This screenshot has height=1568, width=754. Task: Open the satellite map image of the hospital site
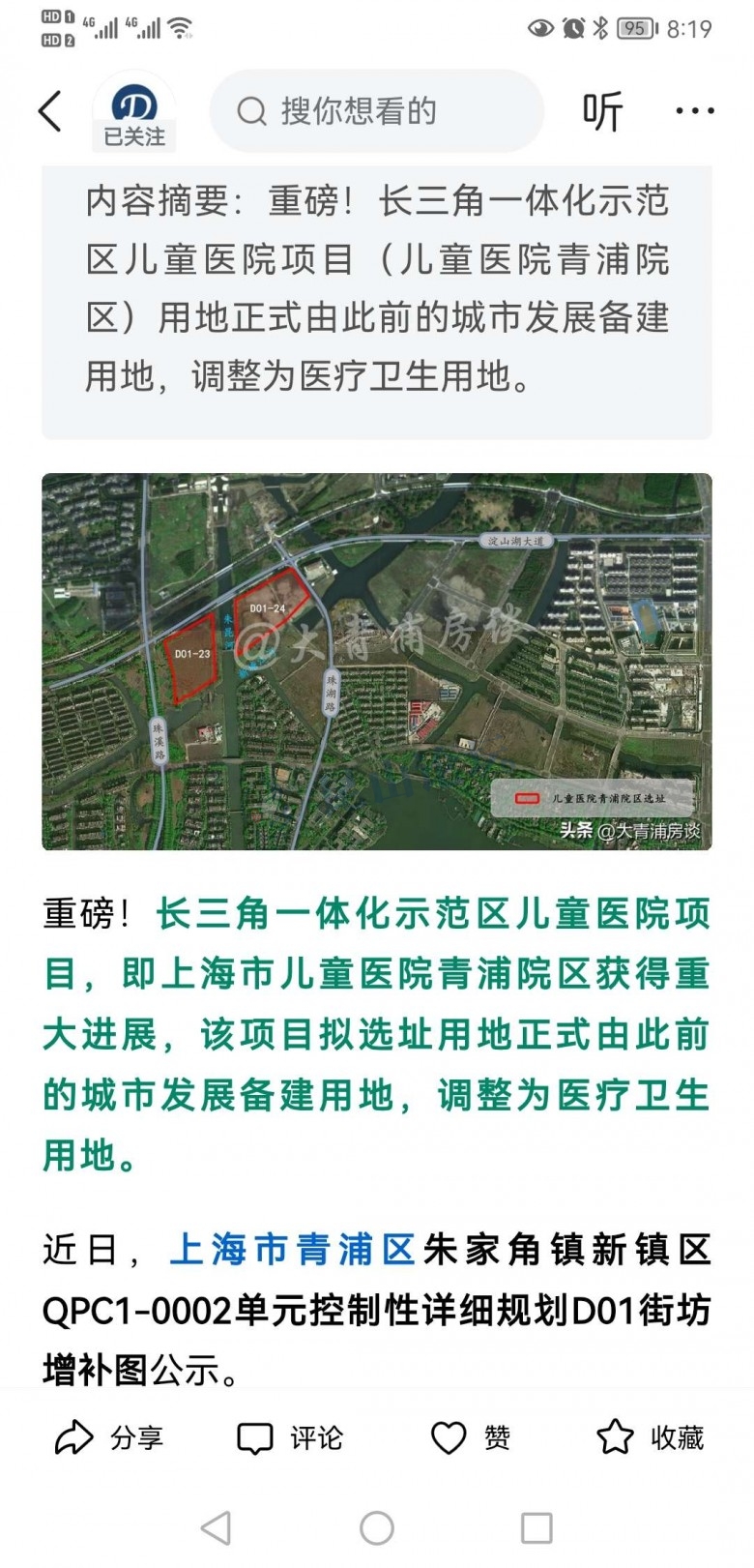click(377, 662)
